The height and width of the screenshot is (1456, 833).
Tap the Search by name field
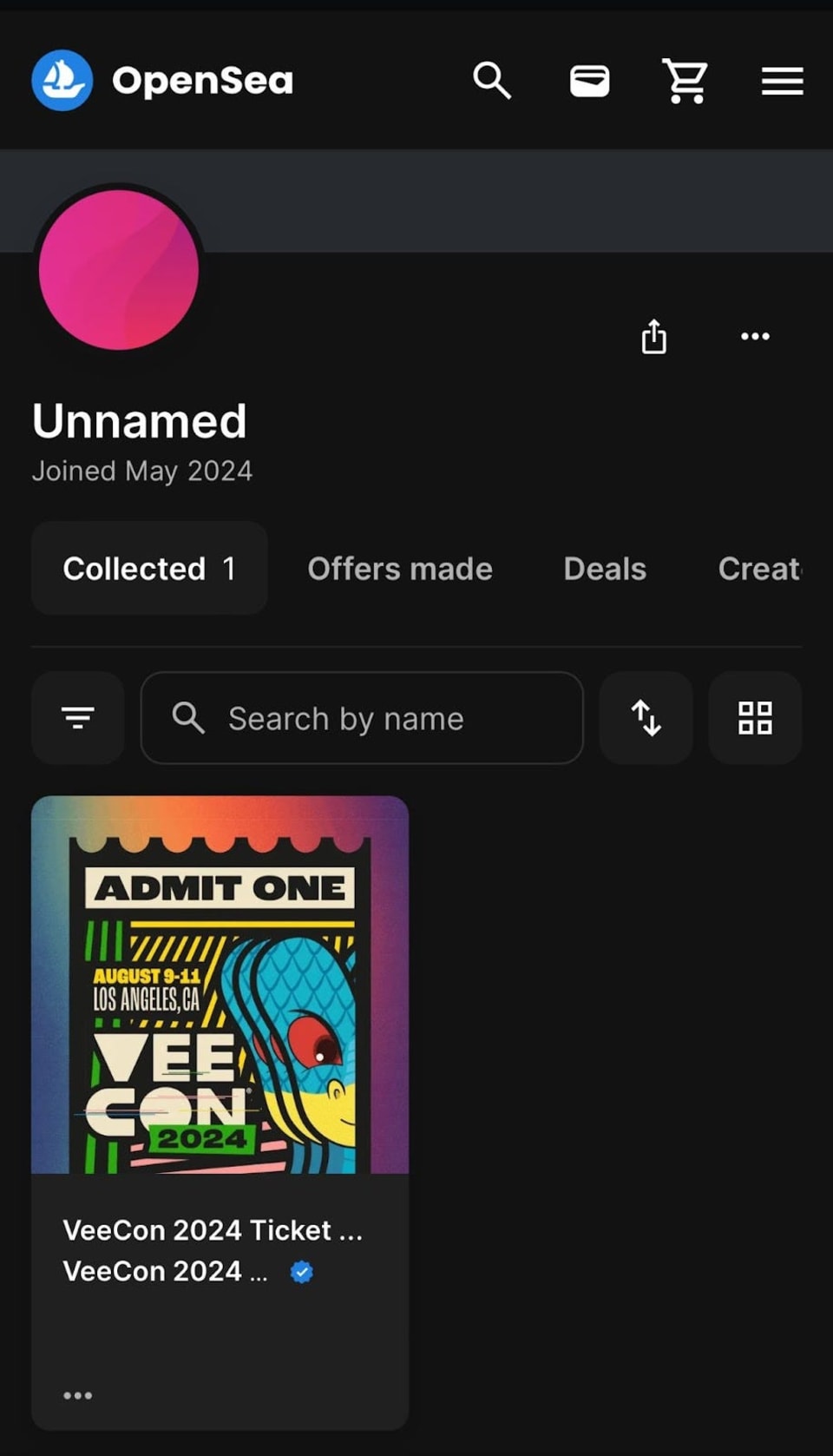pyautogui.click(x=362, y=718)
